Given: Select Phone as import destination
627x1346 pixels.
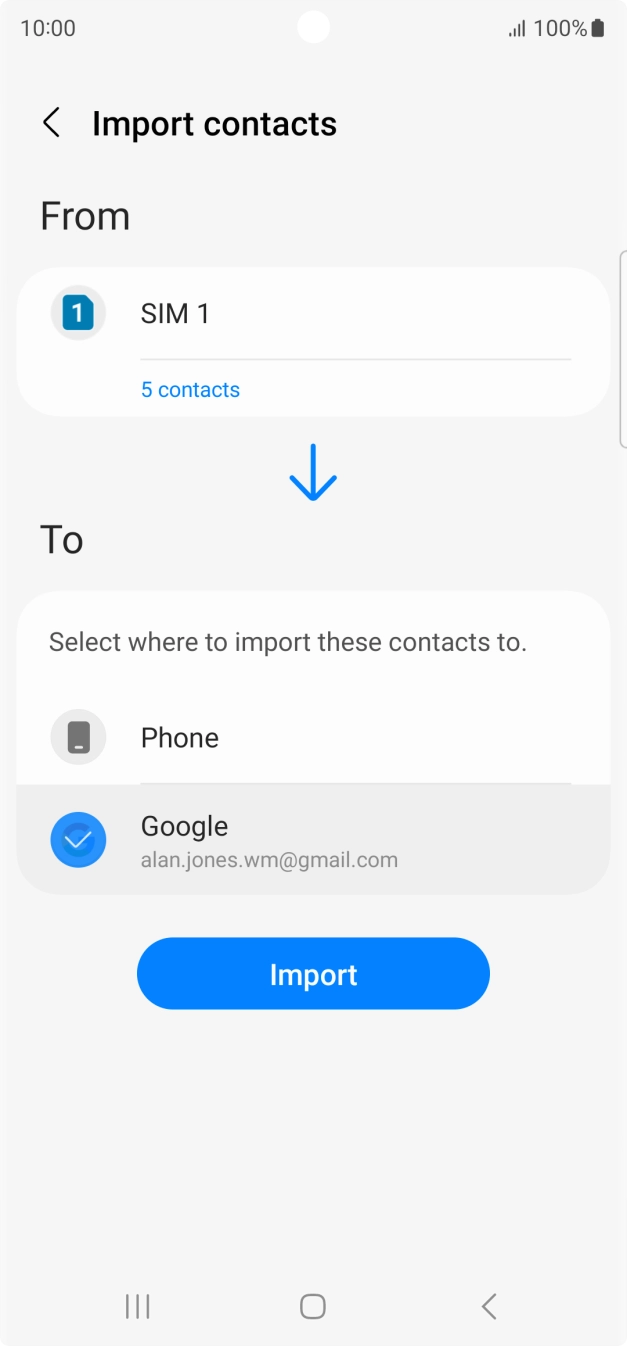Looking at the screenshot, I should (313, 738).
